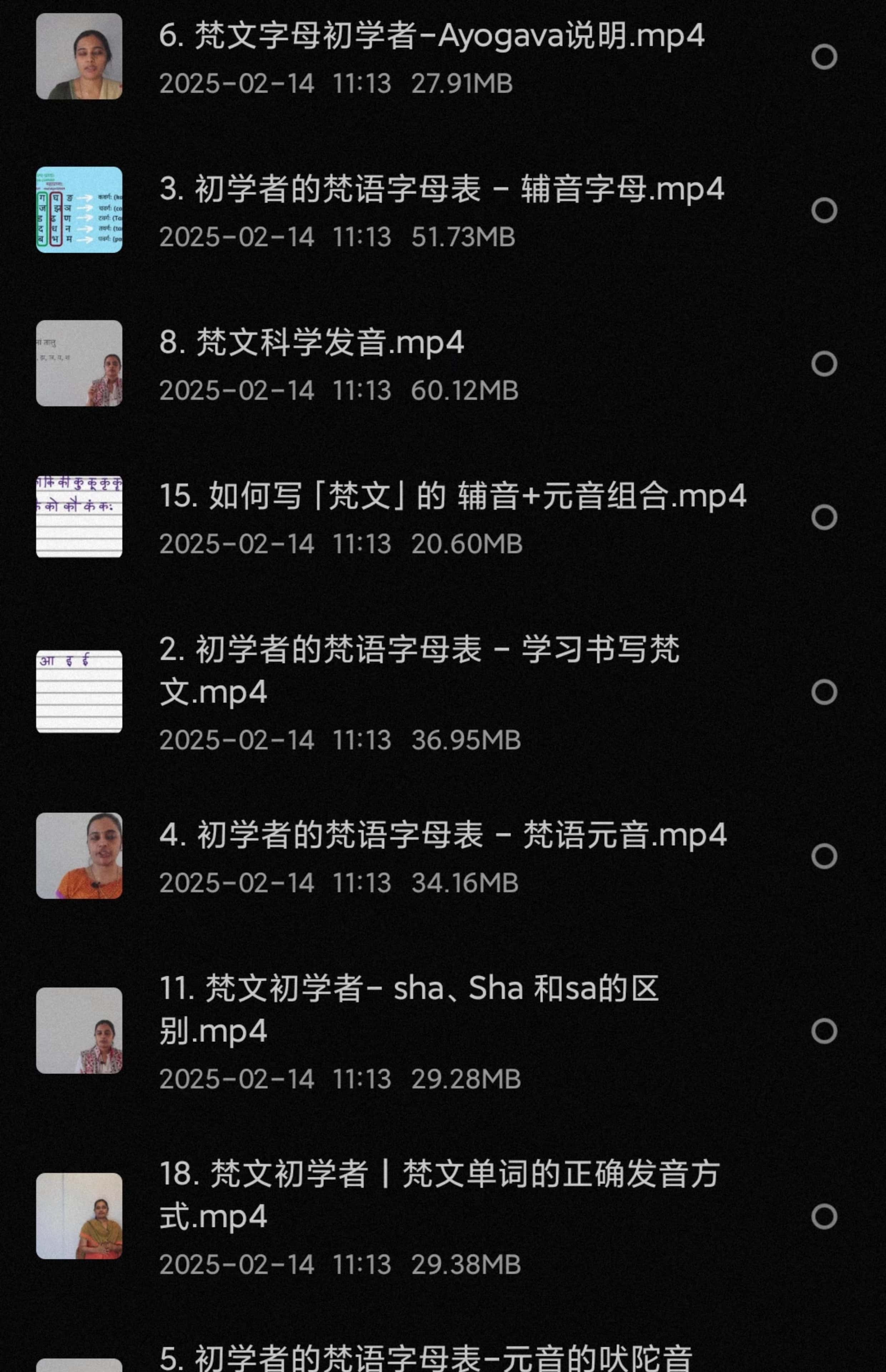Select the circle beside 辅音+元音组合.mp4

pos(824,518)
